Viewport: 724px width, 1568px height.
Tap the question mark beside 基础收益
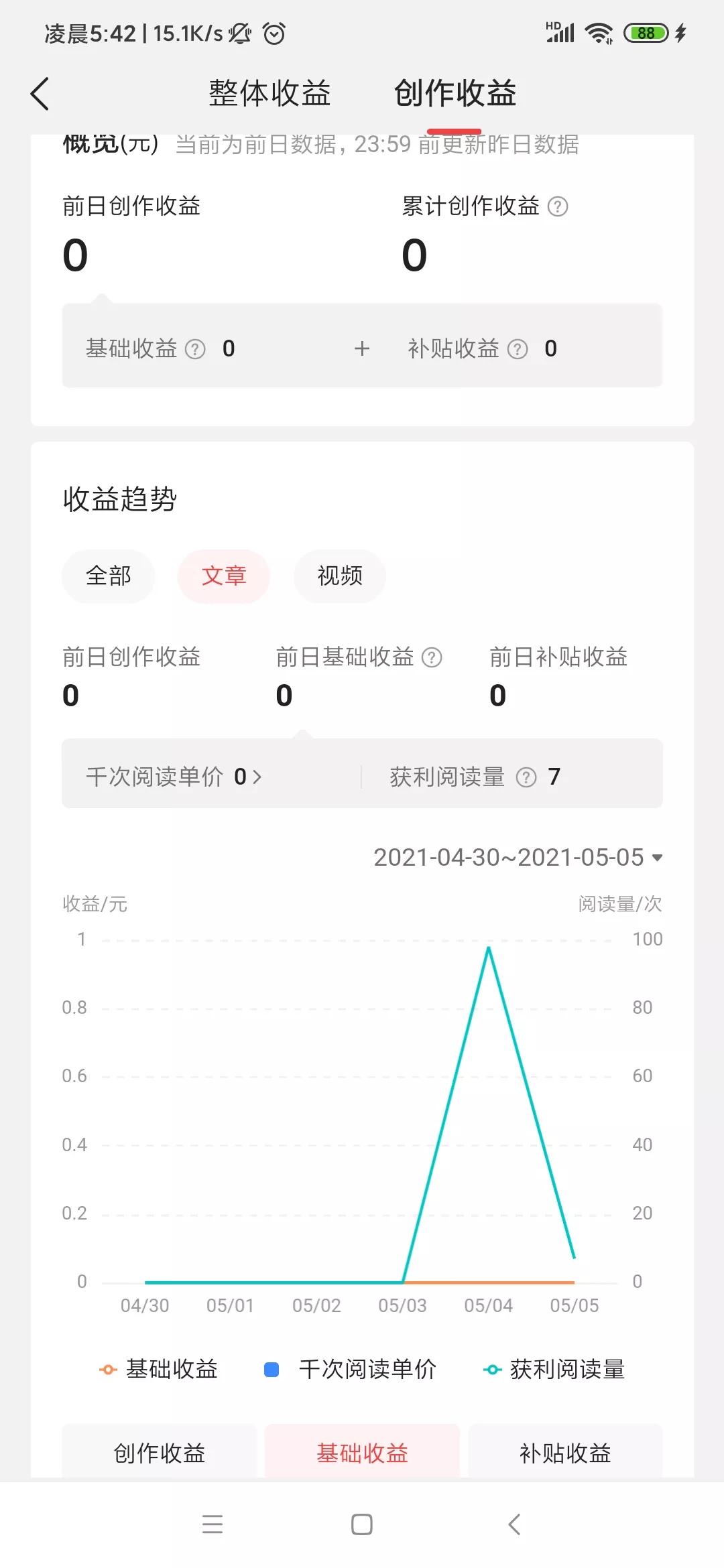point(194,348)
